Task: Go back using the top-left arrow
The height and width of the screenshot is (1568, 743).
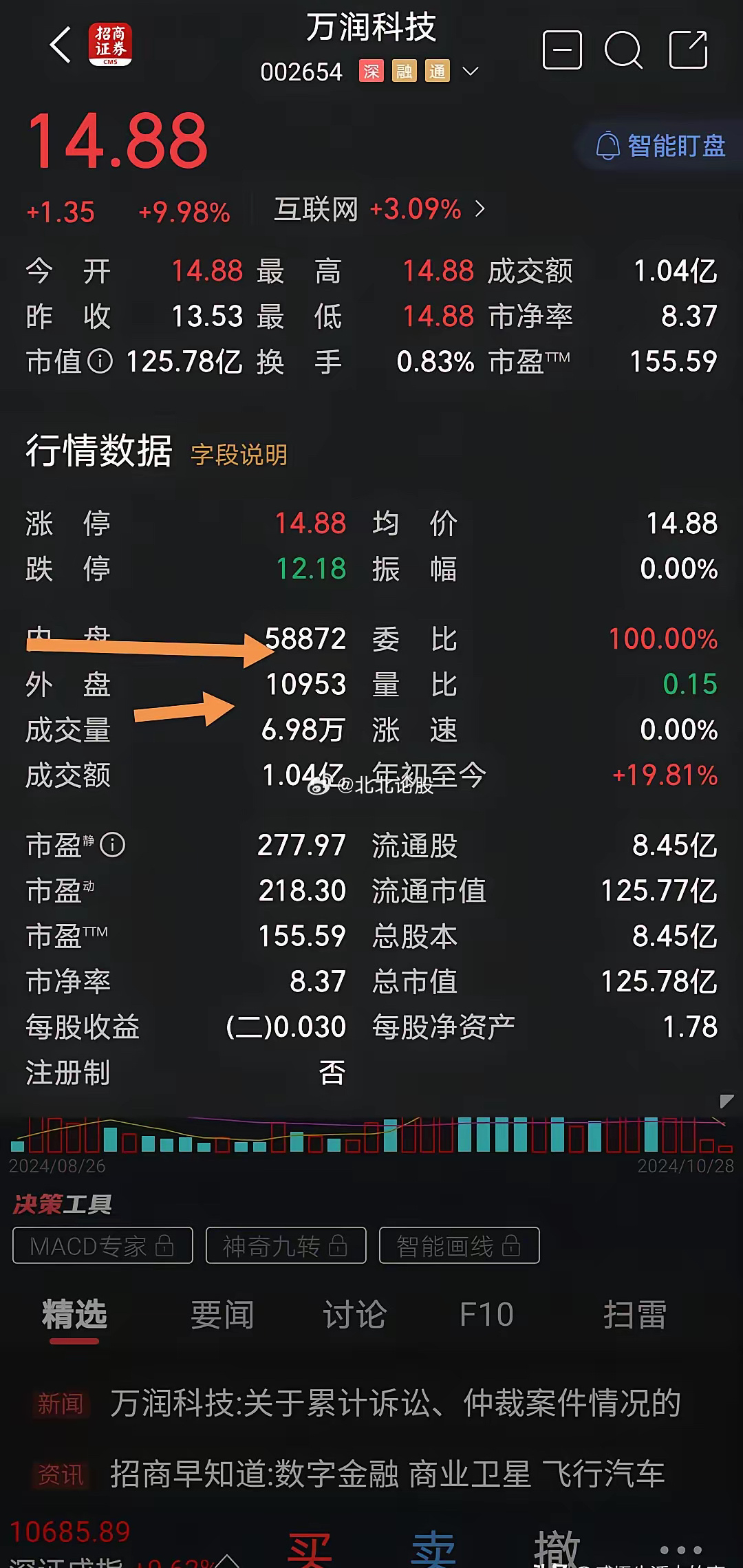Action: (61, 45)
